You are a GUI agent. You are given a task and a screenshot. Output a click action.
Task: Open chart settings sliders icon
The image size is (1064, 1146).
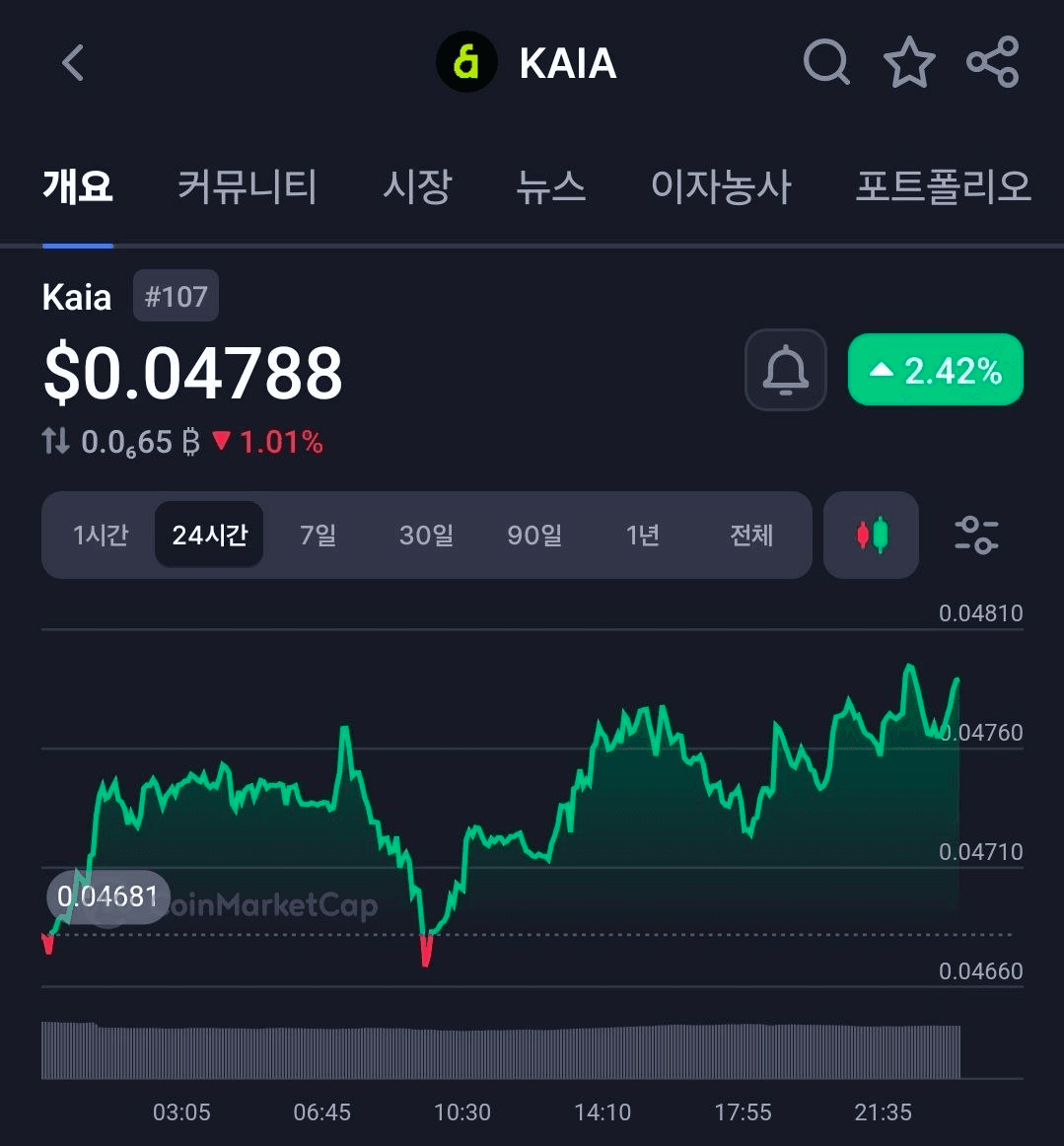click(x=976, y=536)
